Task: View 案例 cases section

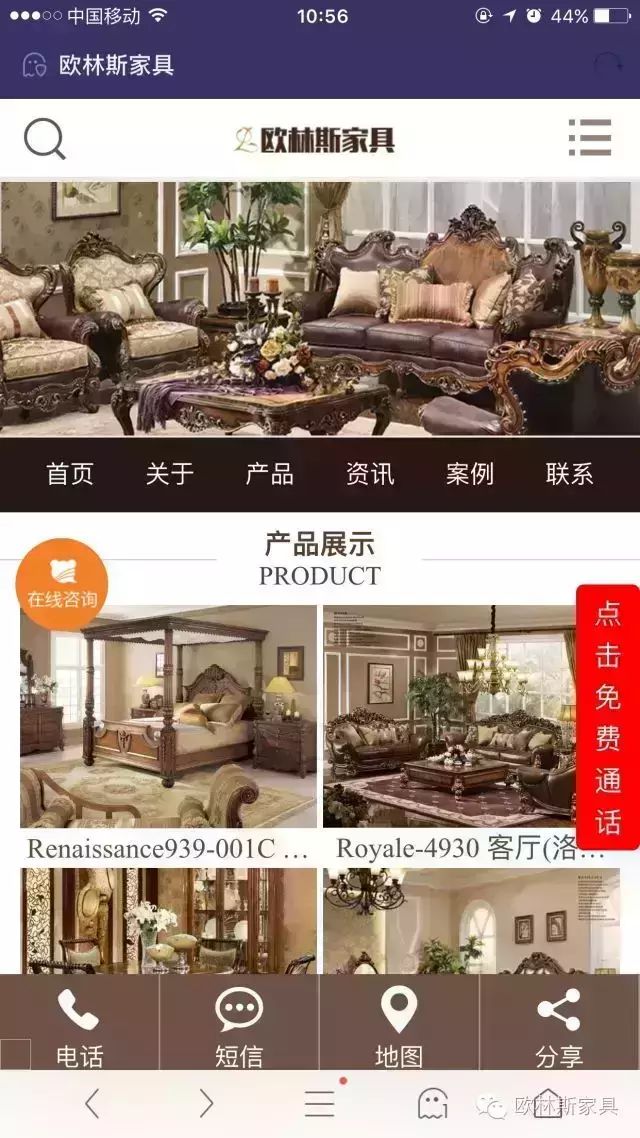Action: tap(470, 474)
